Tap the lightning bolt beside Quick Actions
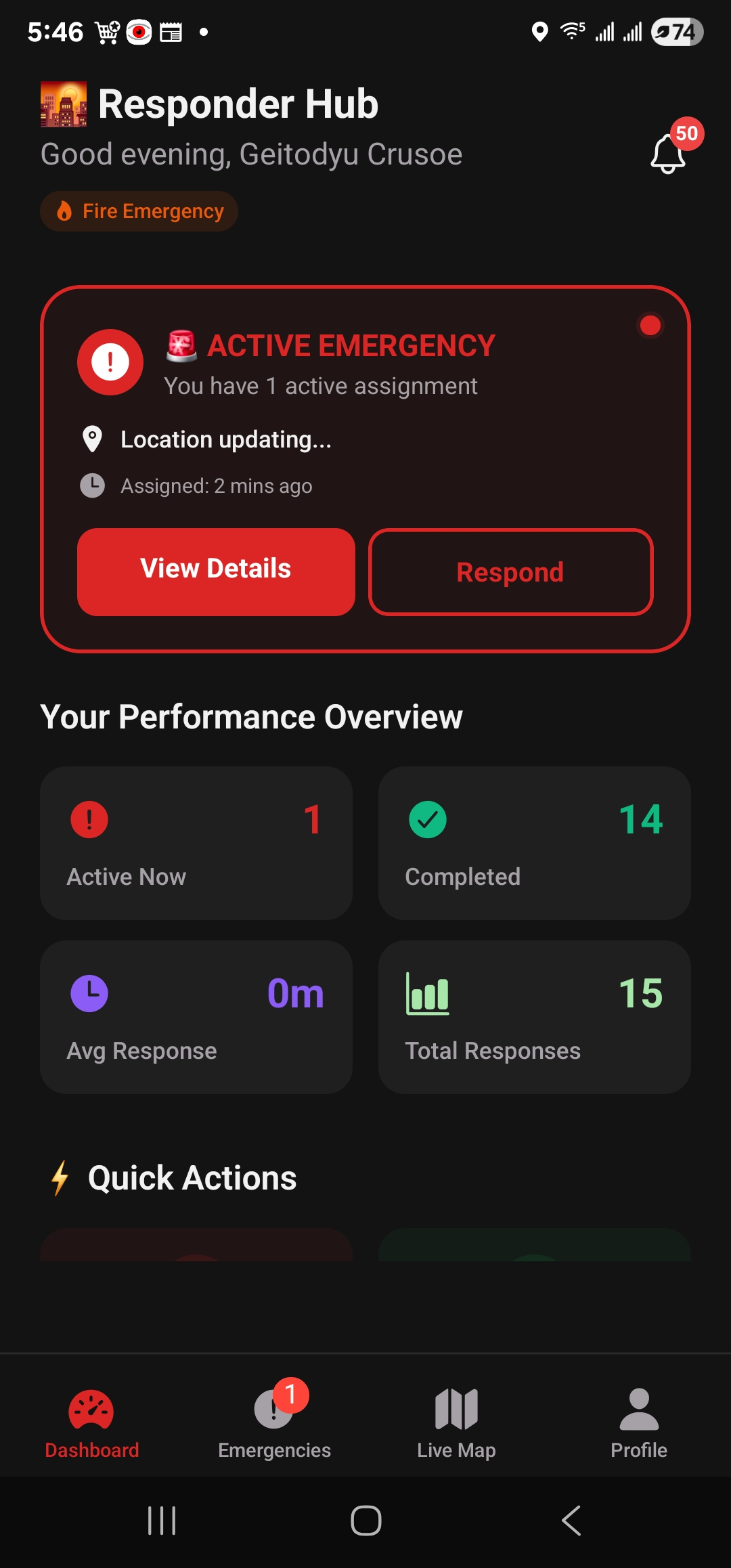Screen dimensions: 731x1568 pos(60,1177)
